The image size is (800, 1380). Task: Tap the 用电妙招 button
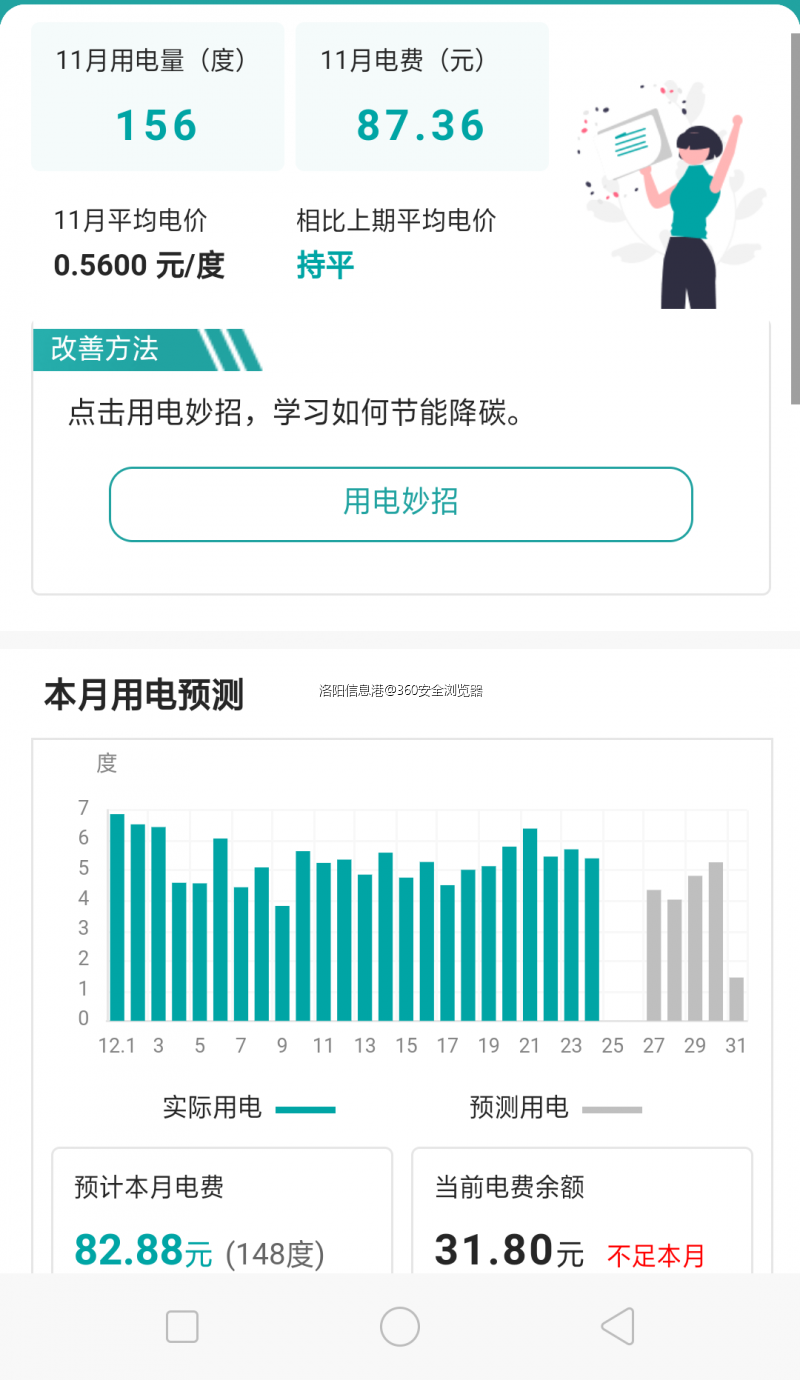400,504
